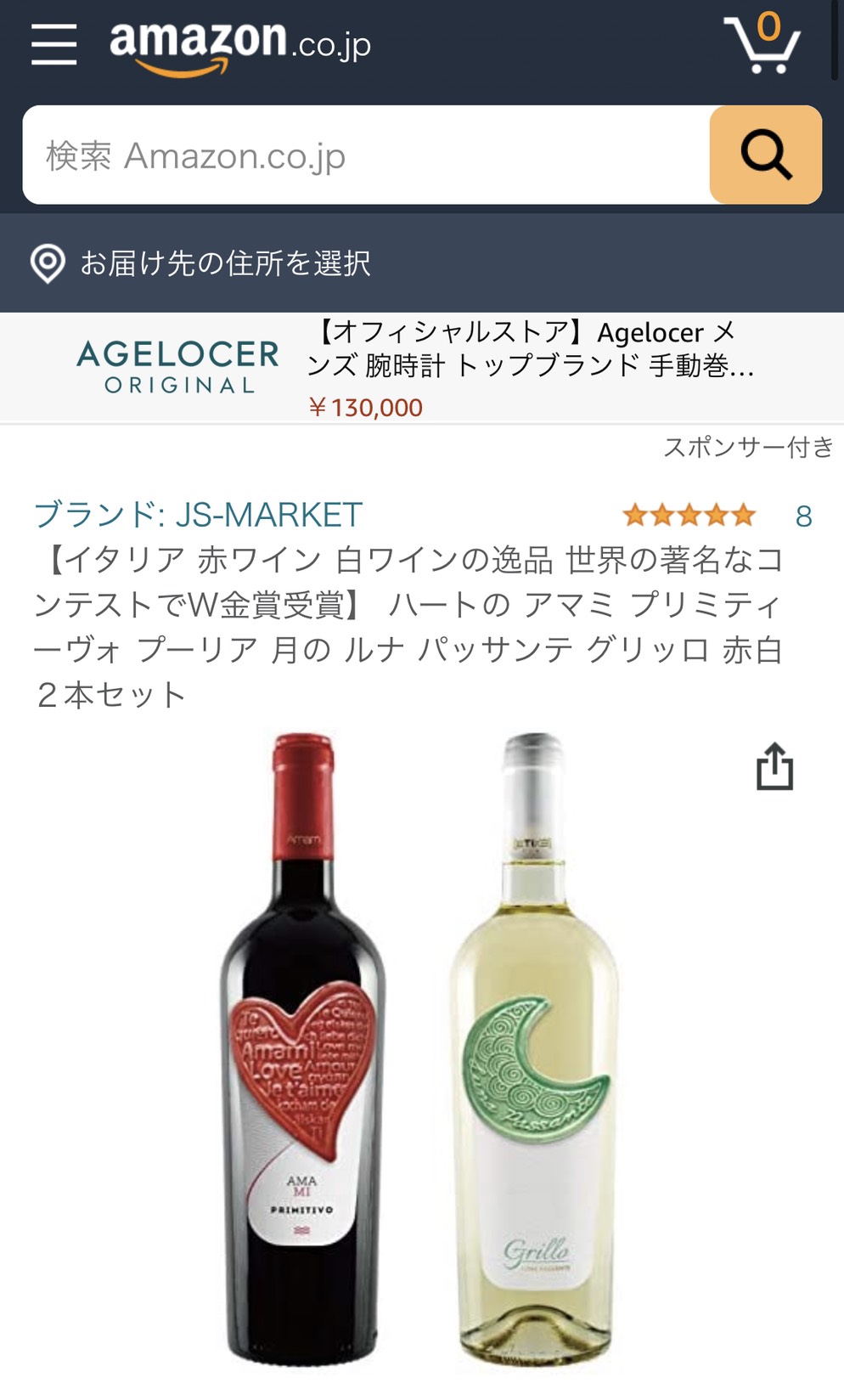844x1400 pixels.
Task: Open the JS-MARKET brand link
Action: (198, 515)
